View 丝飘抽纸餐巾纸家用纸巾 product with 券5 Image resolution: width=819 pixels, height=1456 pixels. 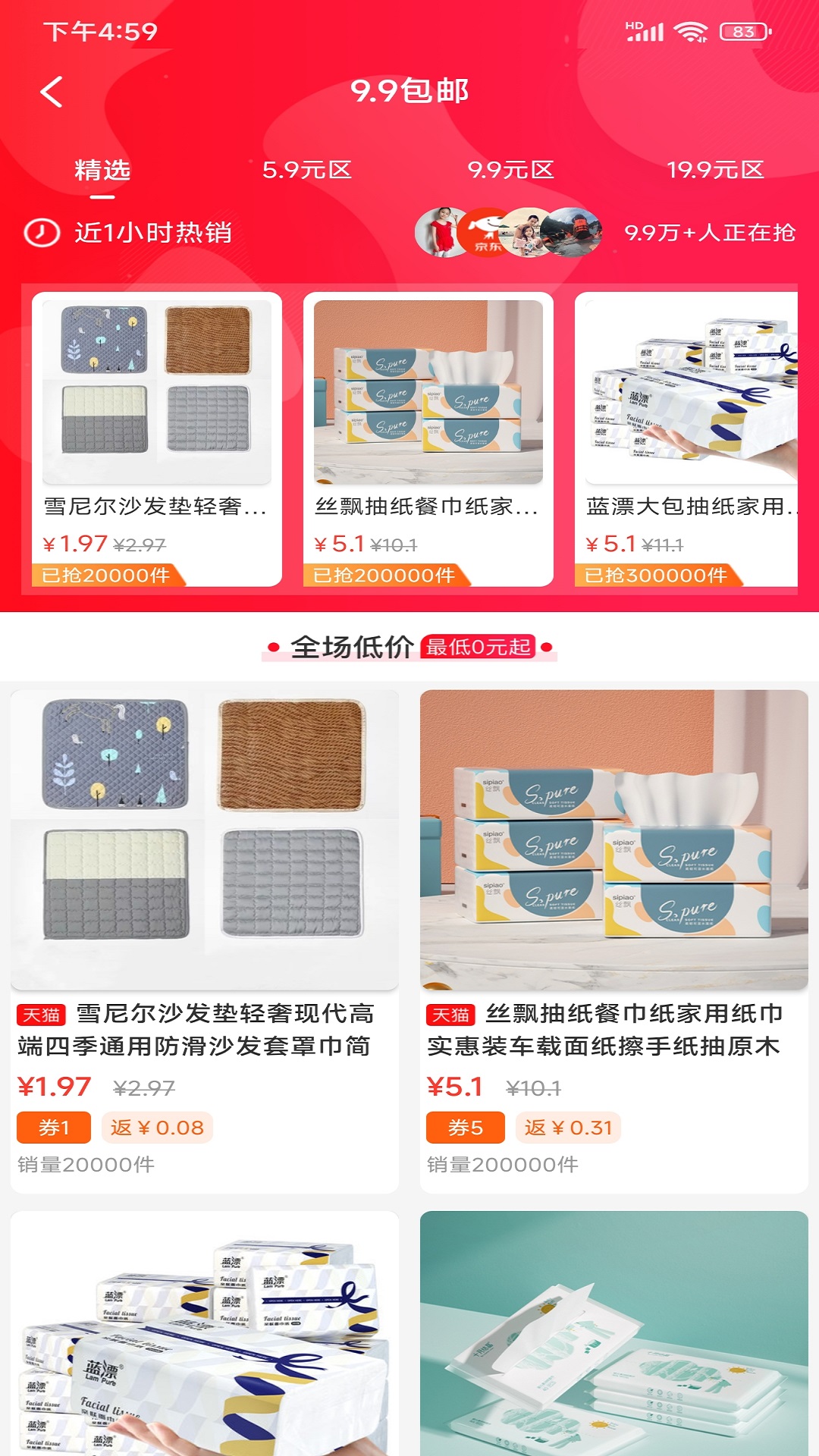click(x=614, y=940)
